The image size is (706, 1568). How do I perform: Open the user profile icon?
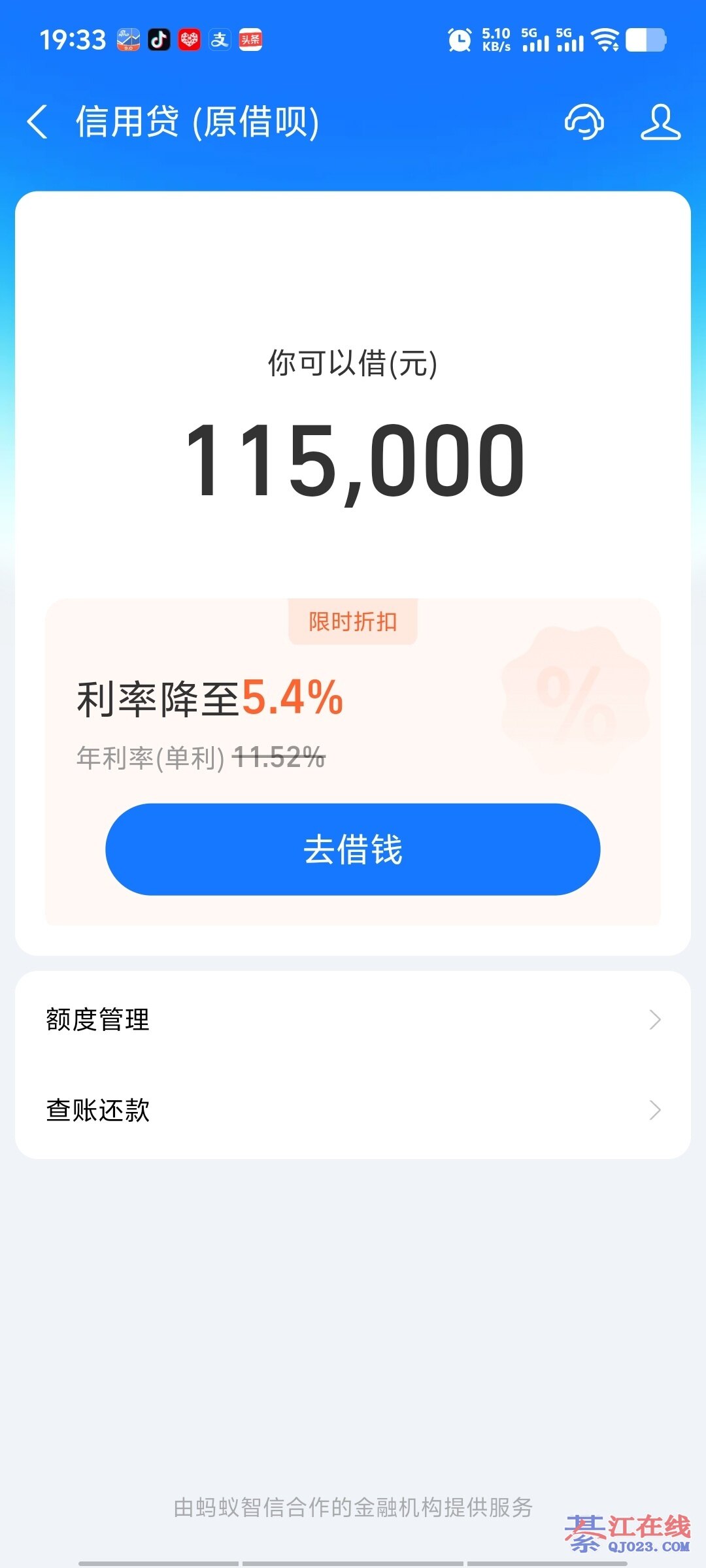click(660, 122)
